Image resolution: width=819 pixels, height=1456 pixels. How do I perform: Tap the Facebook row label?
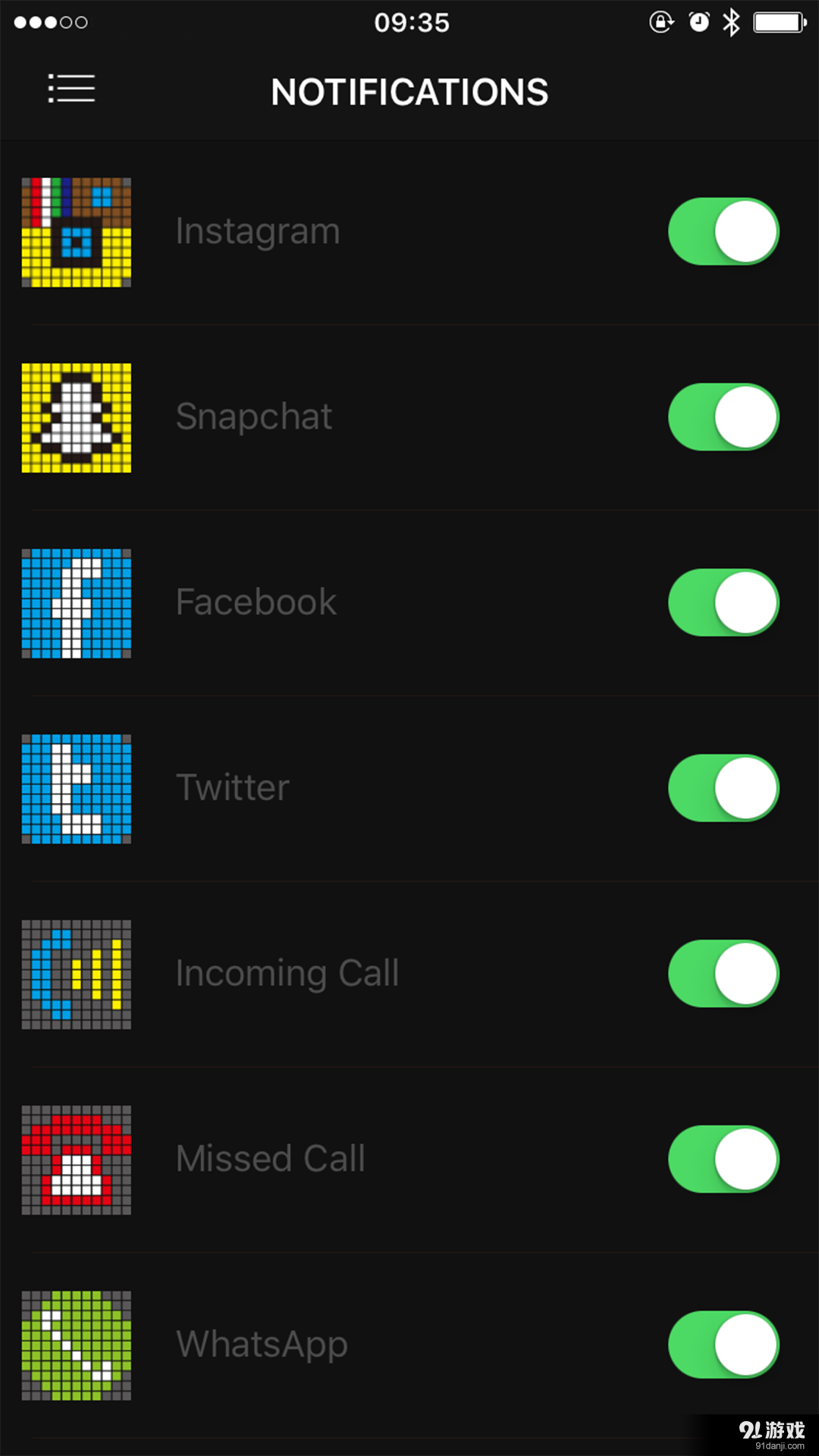point(256,601)
